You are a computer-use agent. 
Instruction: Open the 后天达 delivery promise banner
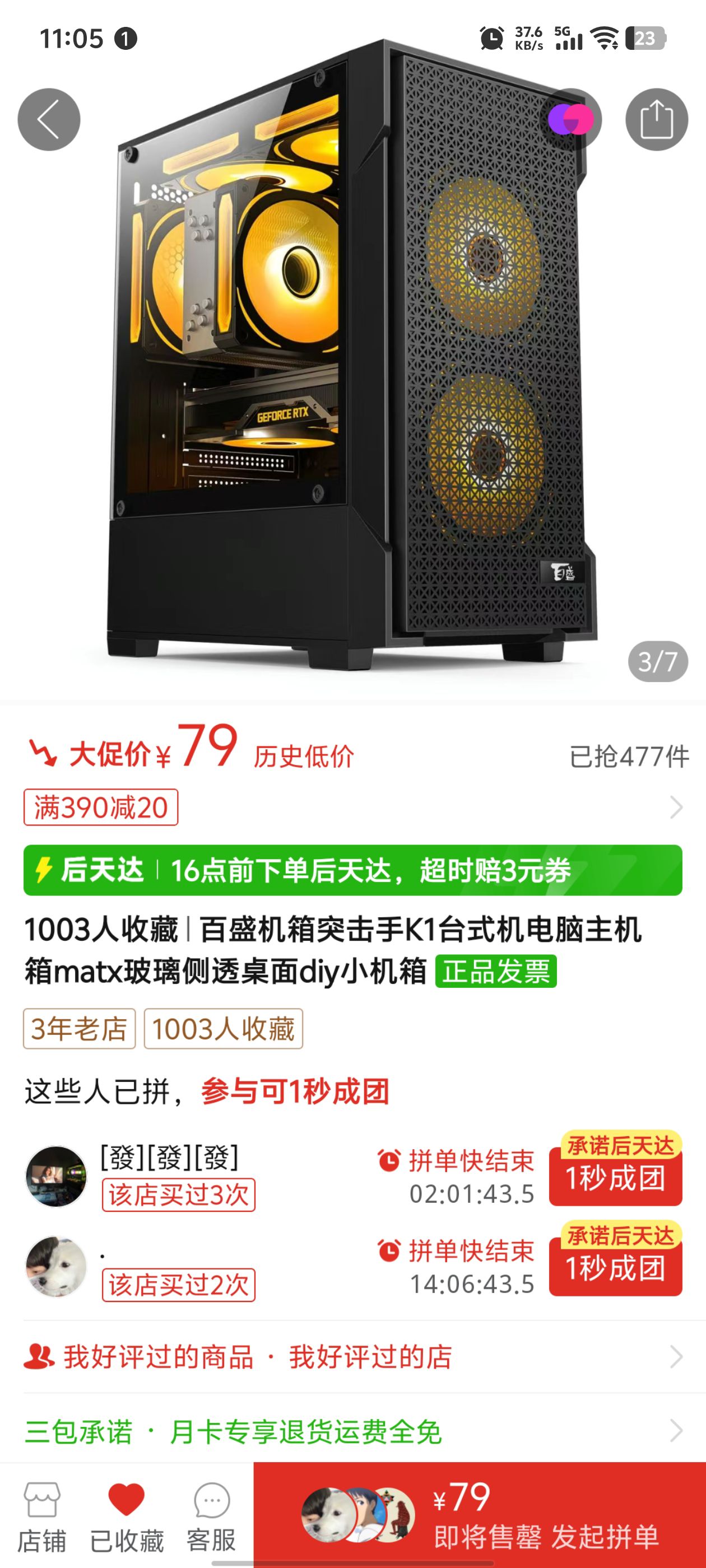point(352,870)
